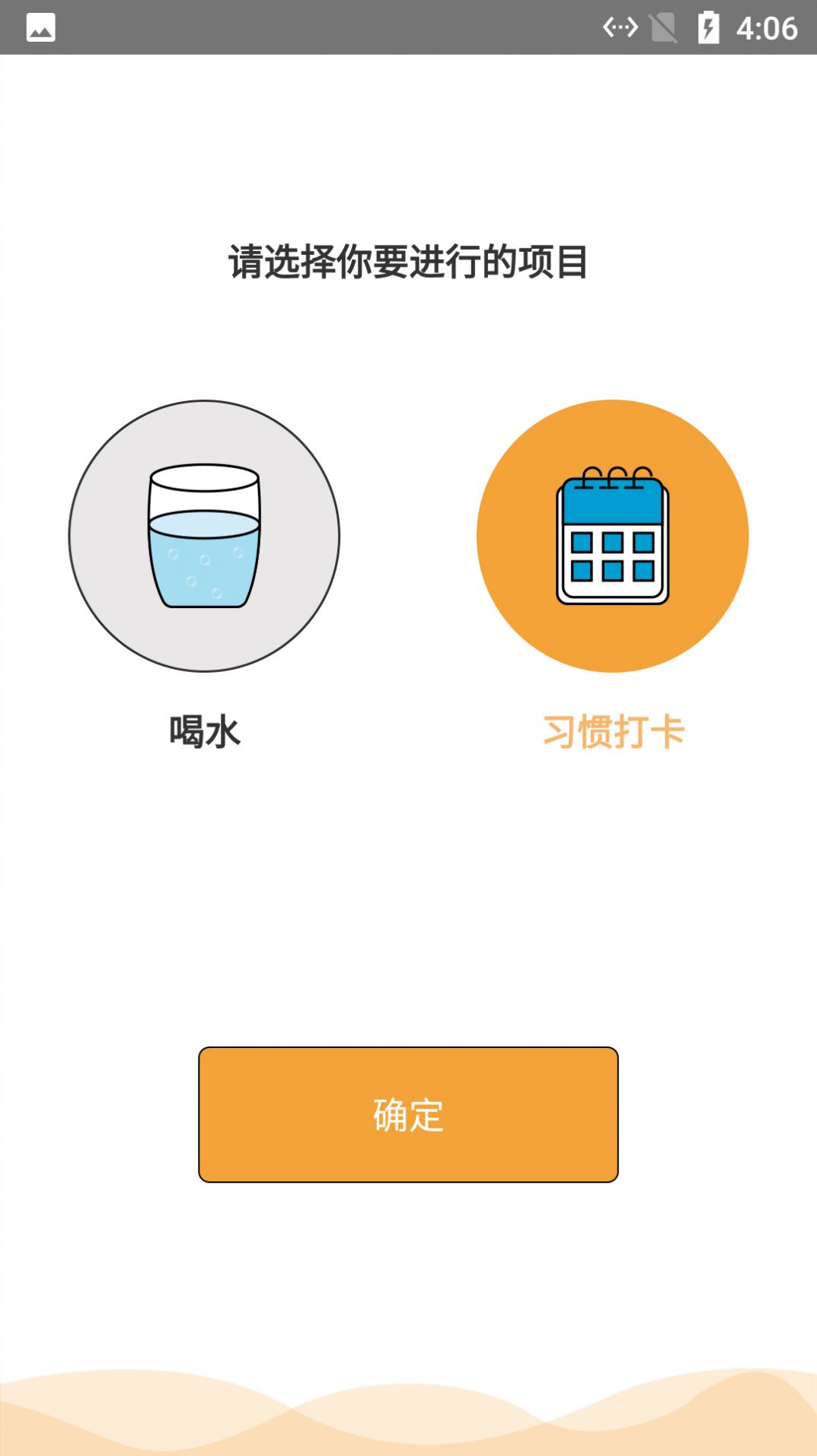Click the orange 习惯打卡 label text
Screen dimensions: 817x1456
pos(614,731)
